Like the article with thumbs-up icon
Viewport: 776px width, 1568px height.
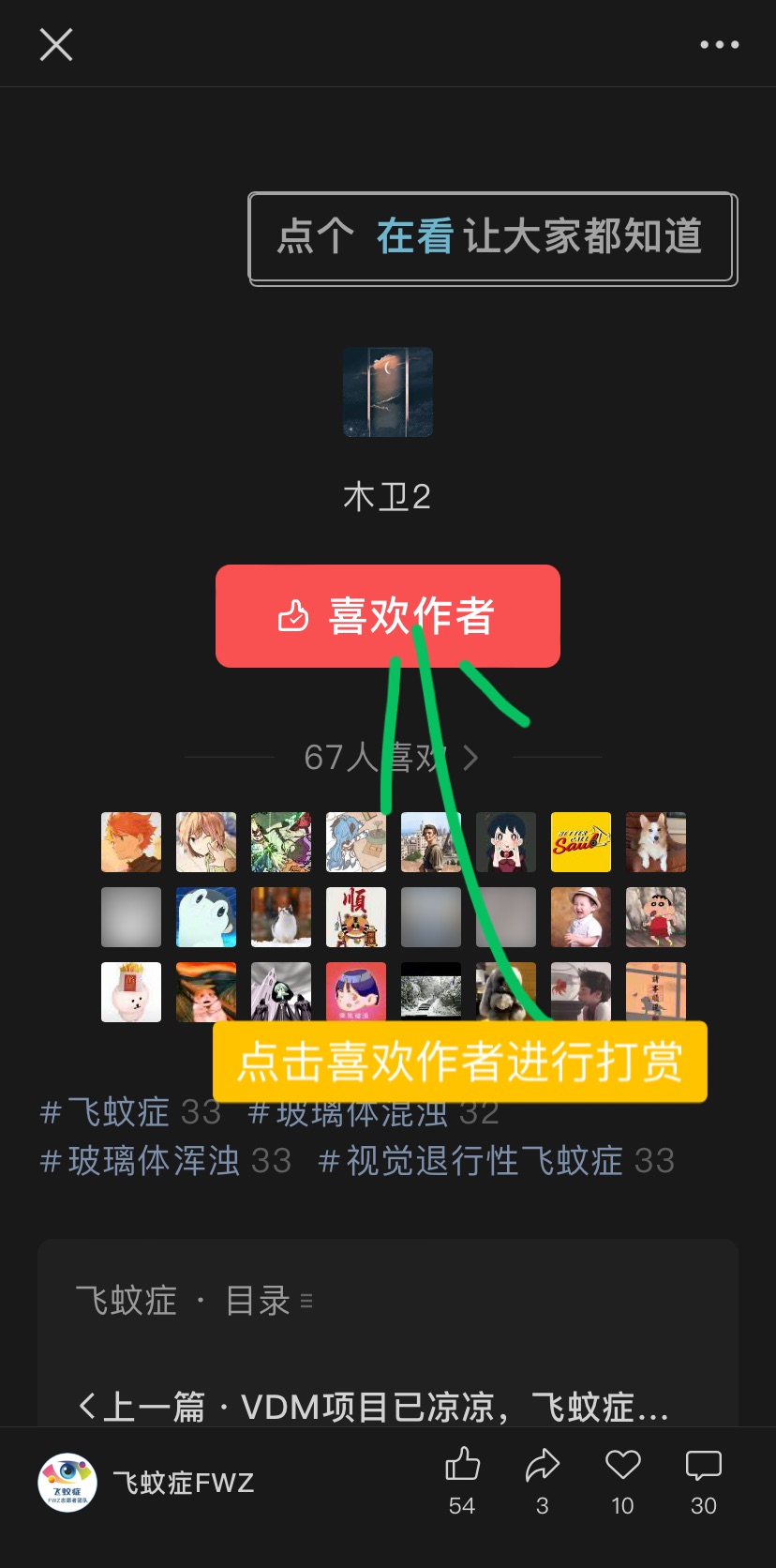462,1479
